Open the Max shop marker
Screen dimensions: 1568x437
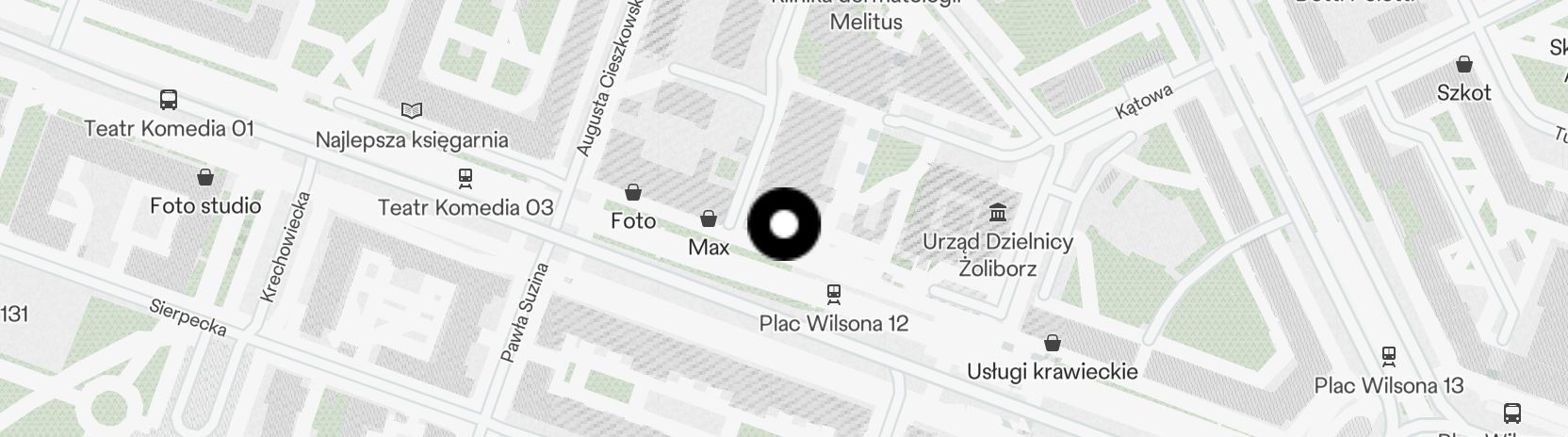709,219
